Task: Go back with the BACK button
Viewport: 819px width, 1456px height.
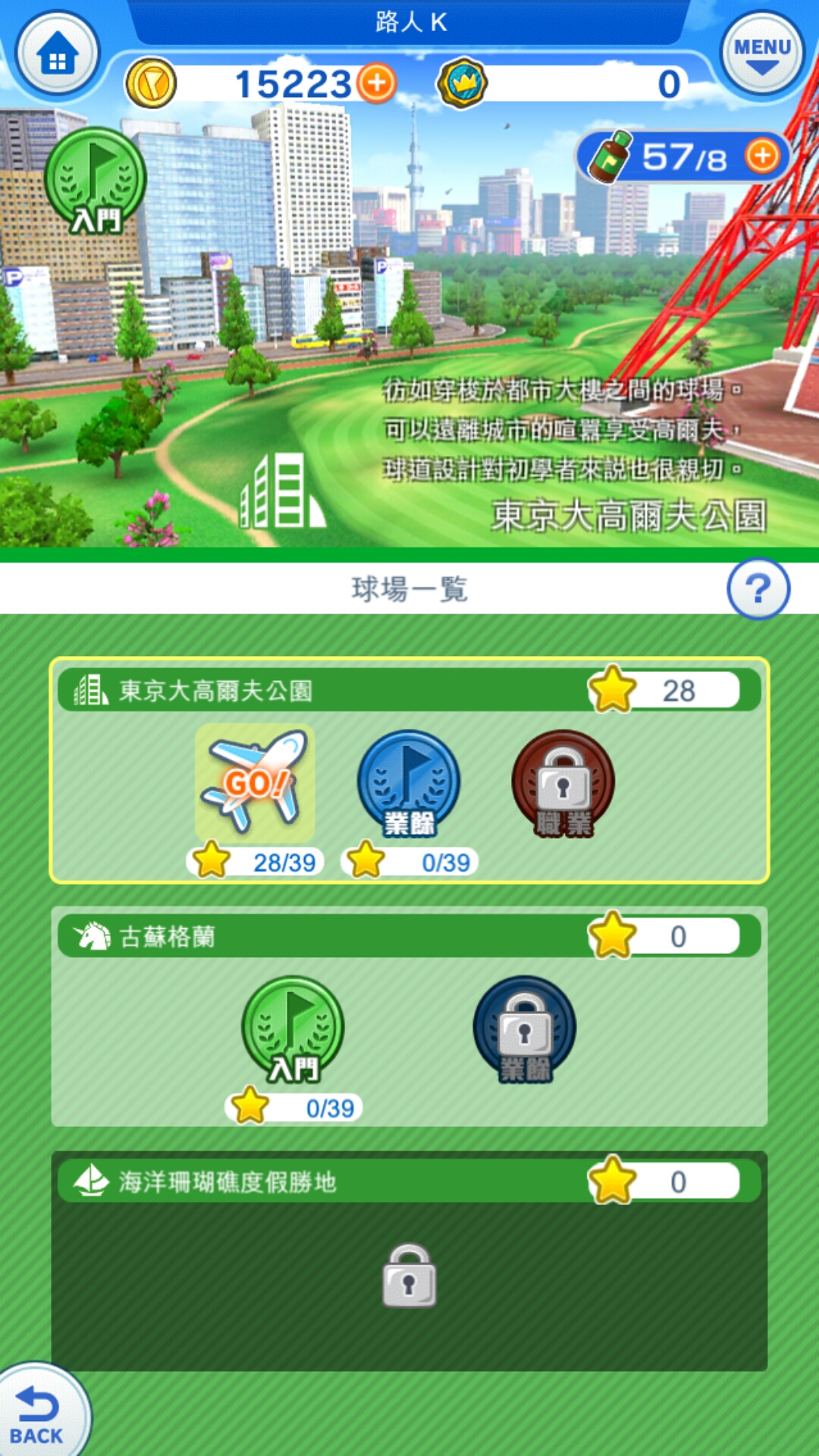Action: click(x=38, y=1414)
